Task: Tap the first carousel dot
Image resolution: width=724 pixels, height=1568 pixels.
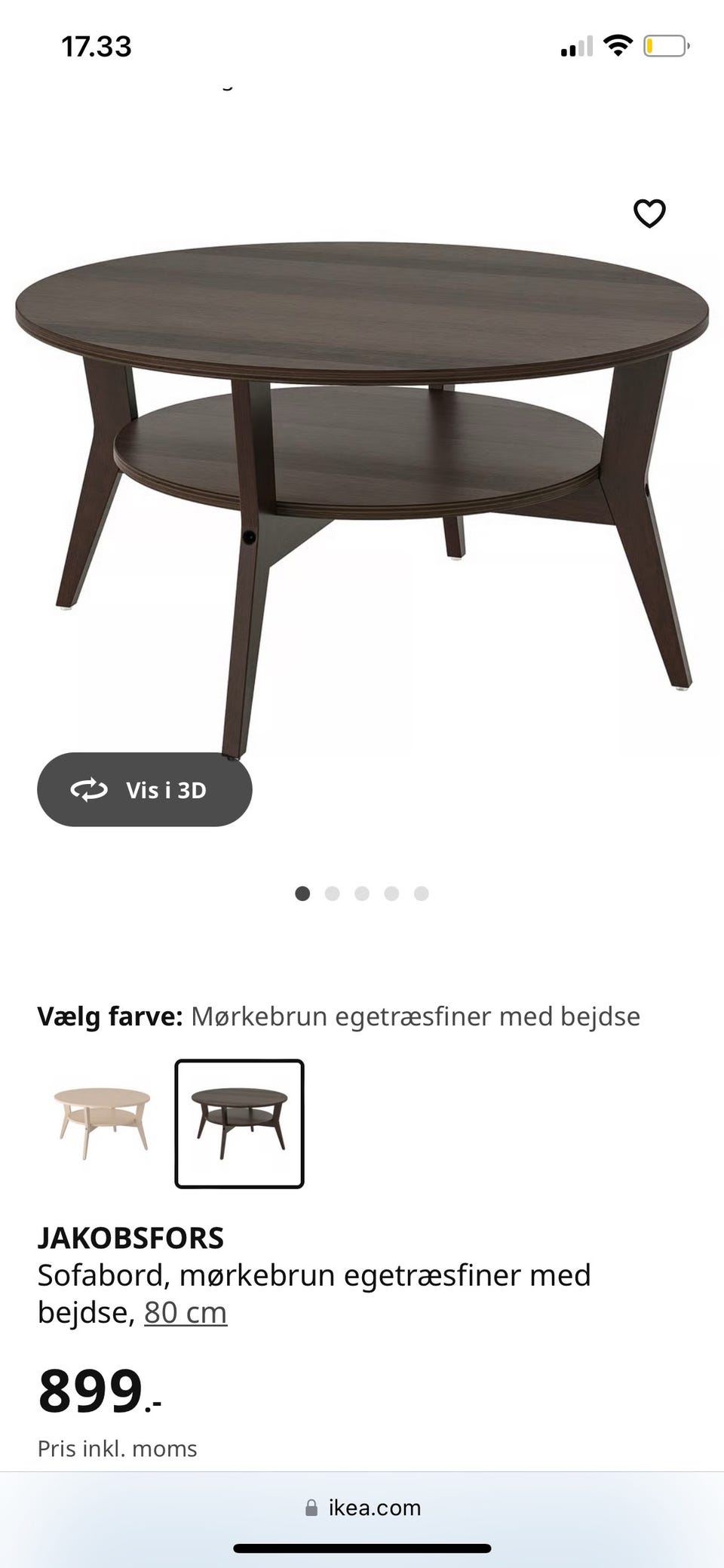Action: click(x=303, y=893)
